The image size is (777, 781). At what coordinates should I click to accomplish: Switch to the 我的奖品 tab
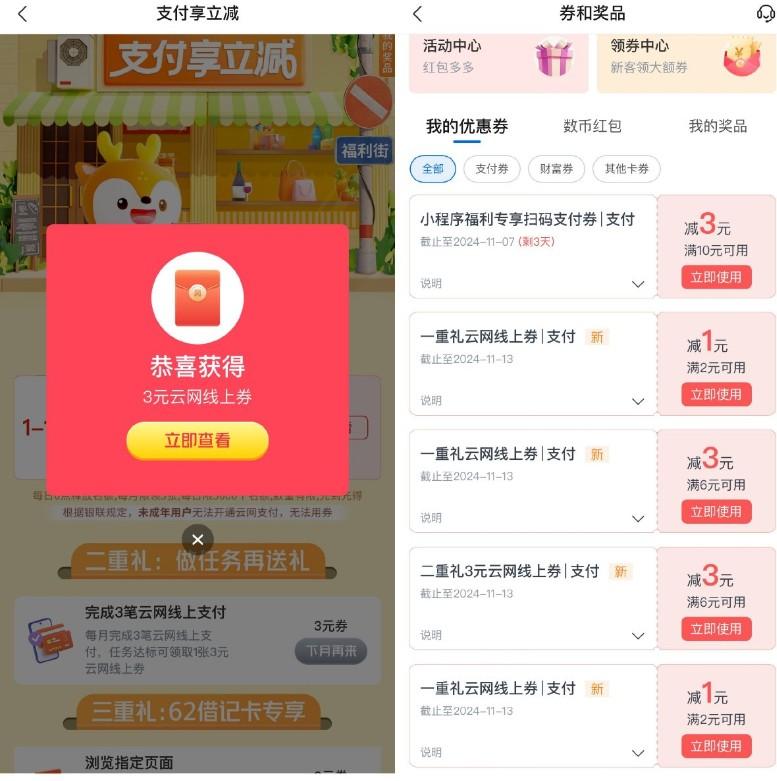pos(717,126)
